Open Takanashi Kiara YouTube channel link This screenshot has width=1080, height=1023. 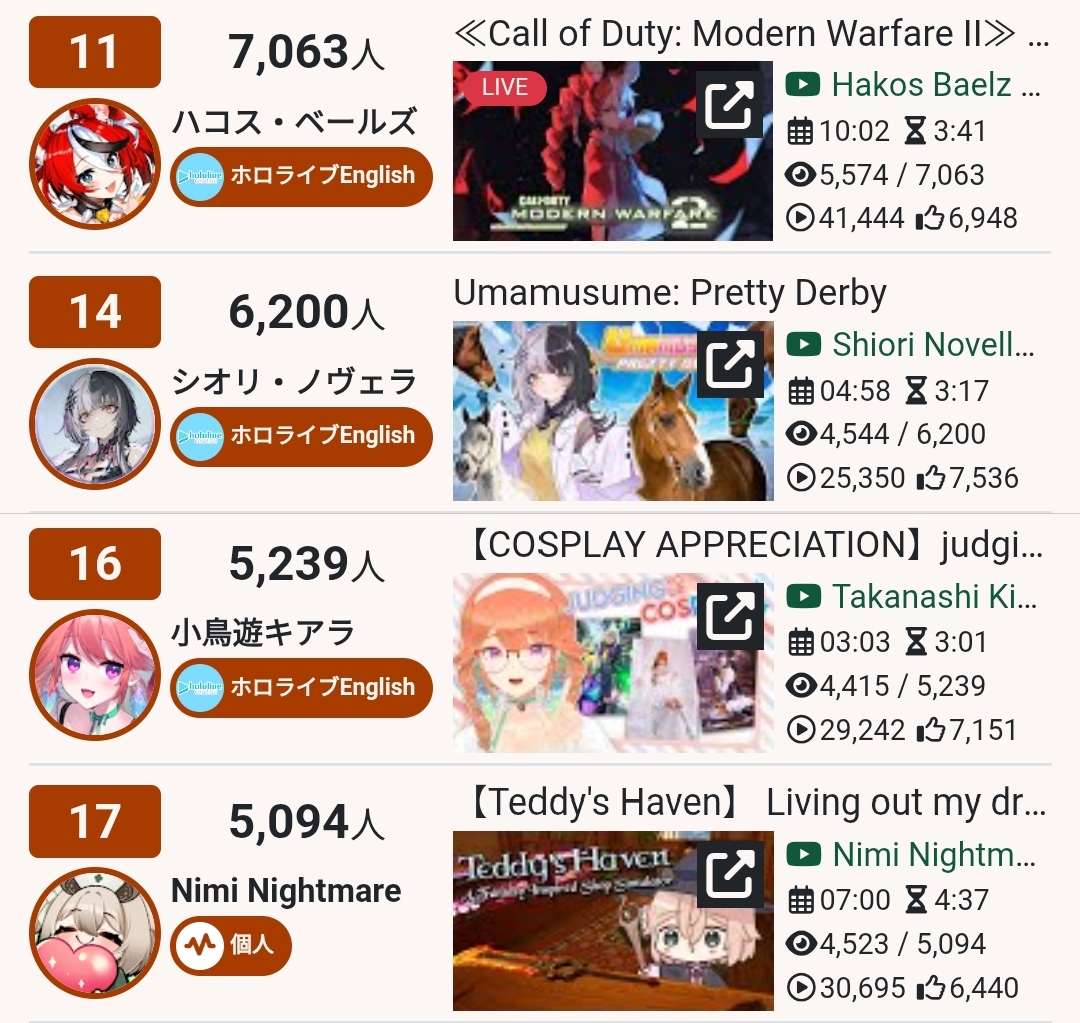point(912,597)
